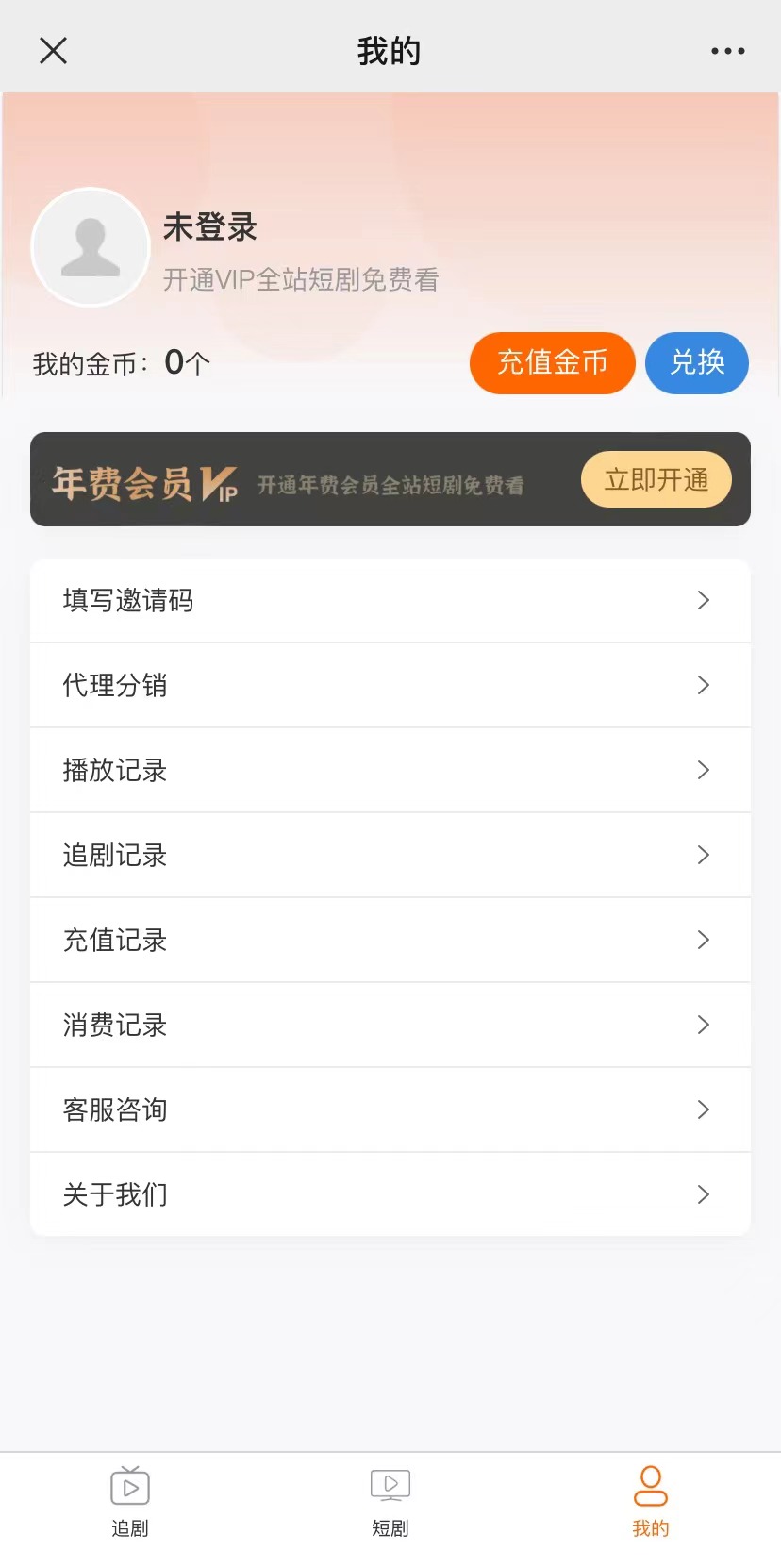The height and width of the screenshot is (1568, 781).
Task: Open 关于我们
Action: (390, 1194)
